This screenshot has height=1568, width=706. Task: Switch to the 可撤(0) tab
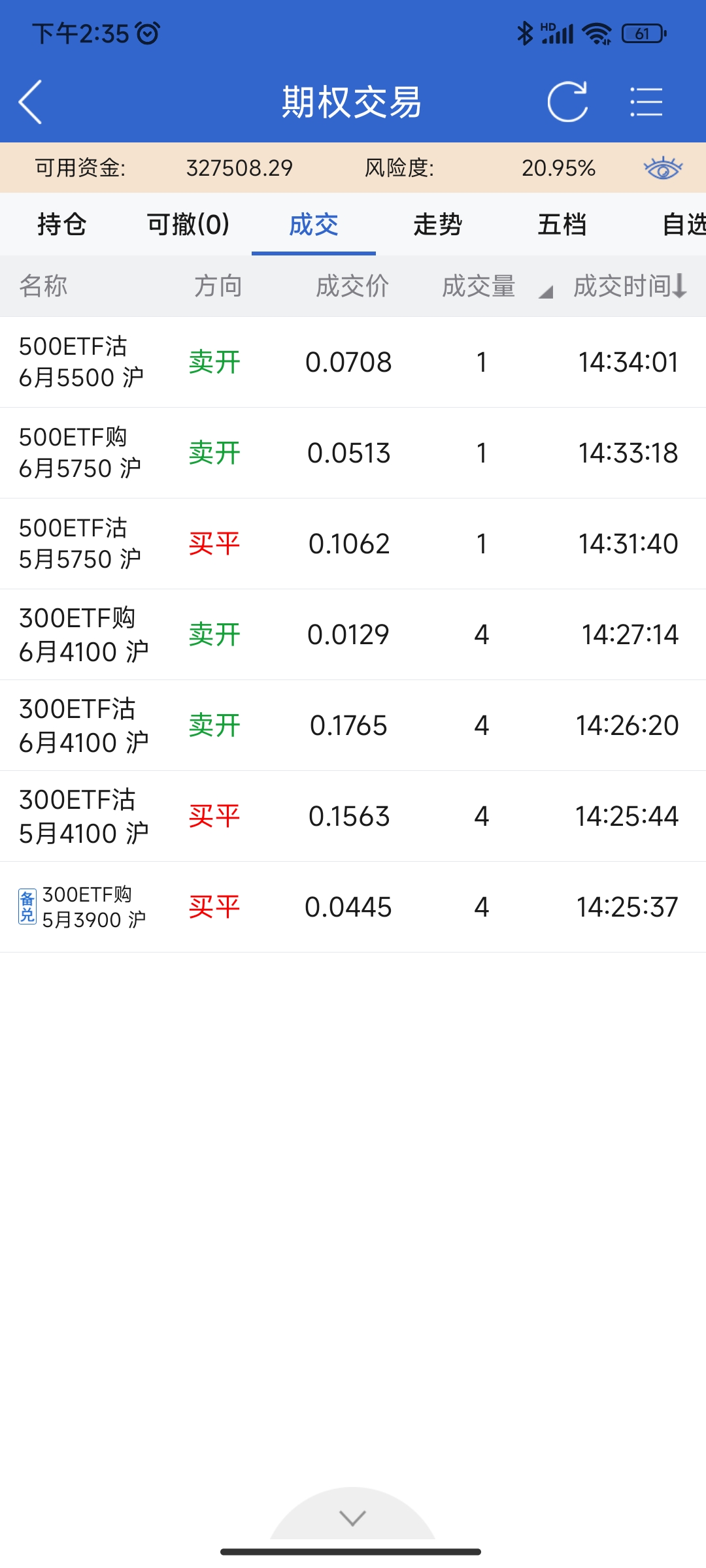pos(188,224)
